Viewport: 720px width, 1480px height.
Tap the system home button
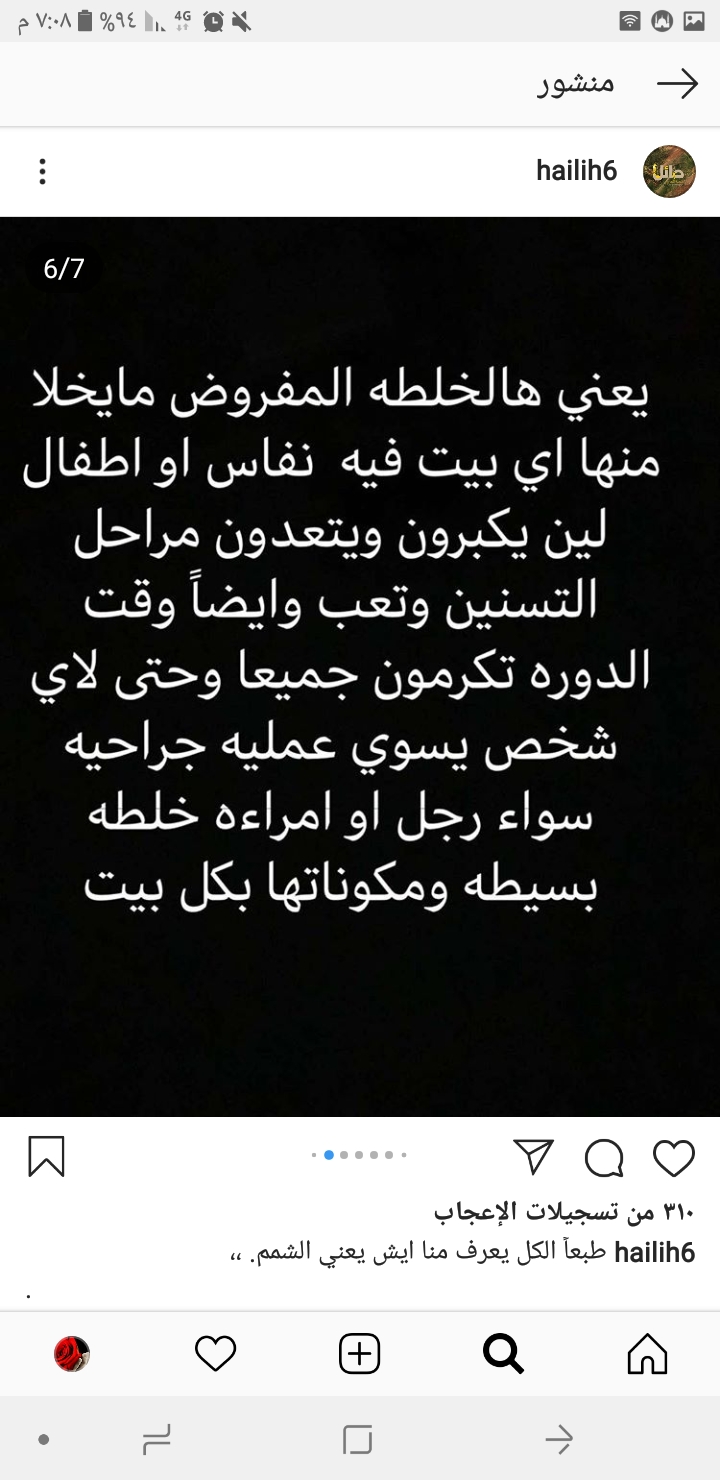click(x=357, y=1440)
